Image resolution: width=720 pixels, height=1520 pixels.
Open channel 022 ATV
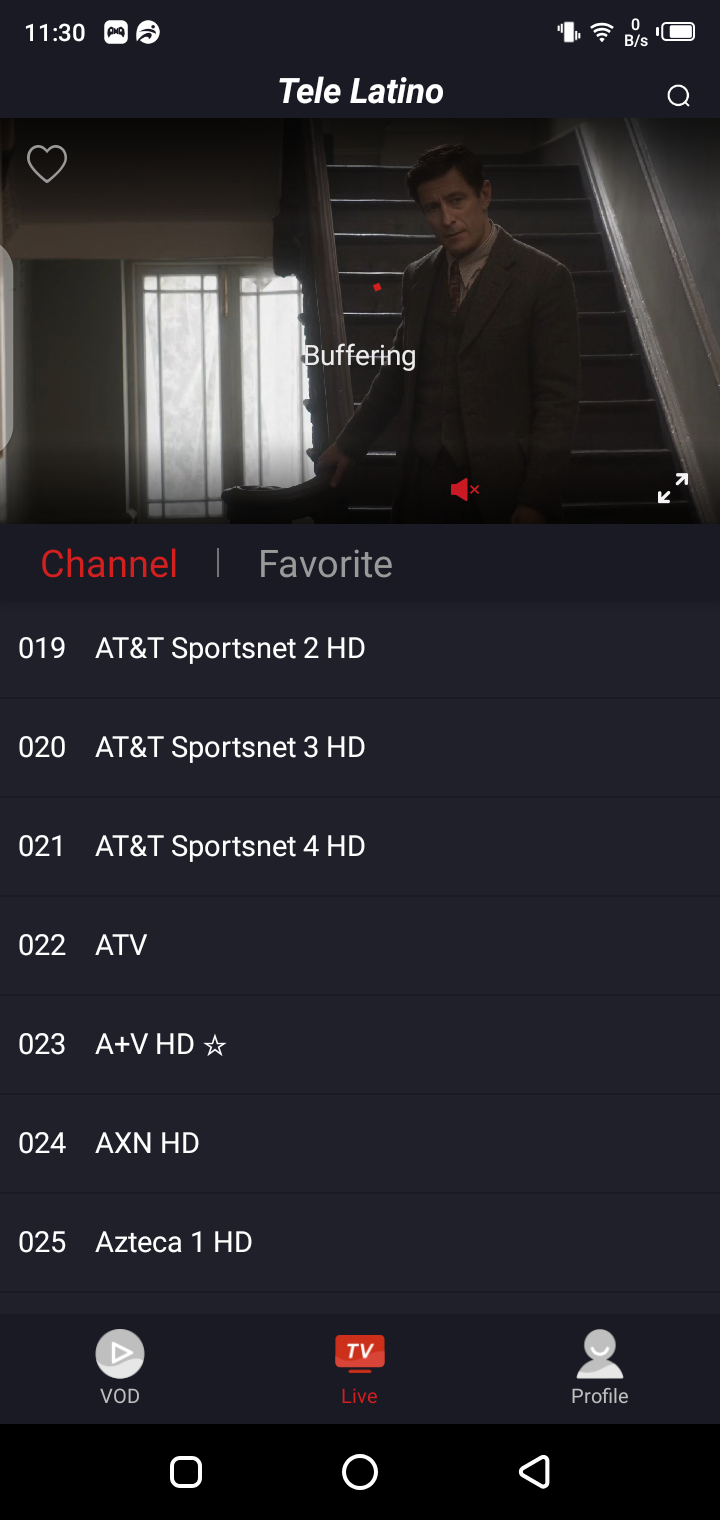point(360,945)
